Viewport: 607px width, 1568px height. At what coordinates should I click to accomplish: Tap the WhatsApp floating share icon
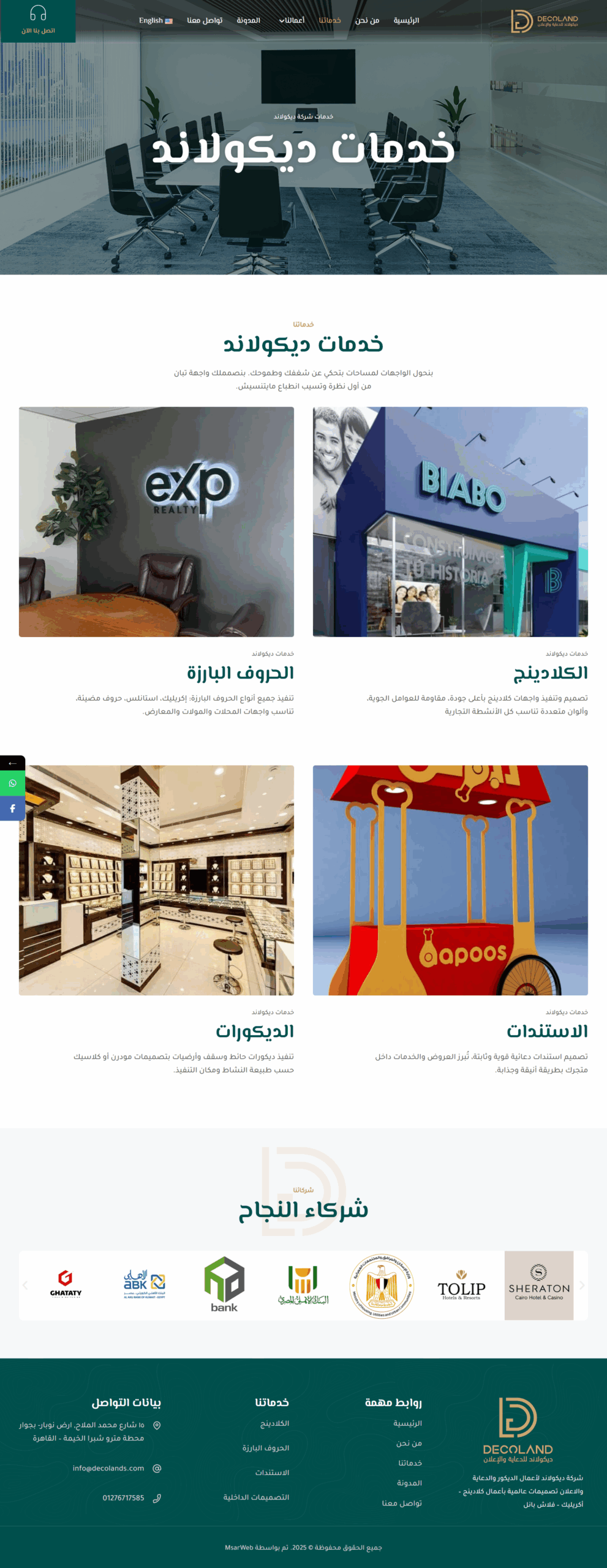[12, 783]
